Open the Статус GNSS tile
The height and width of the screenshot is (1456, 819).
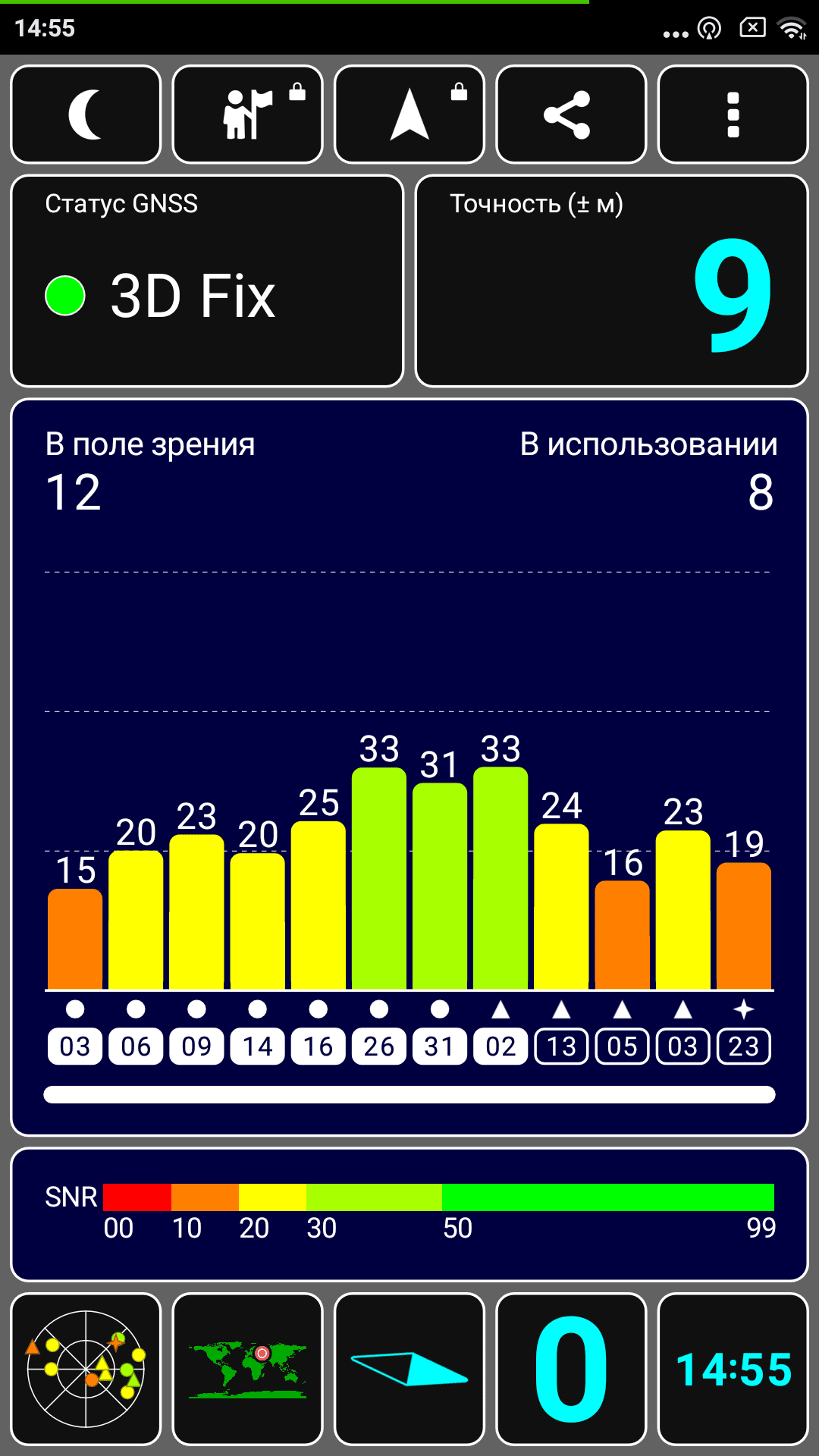[x=206, y=281]
